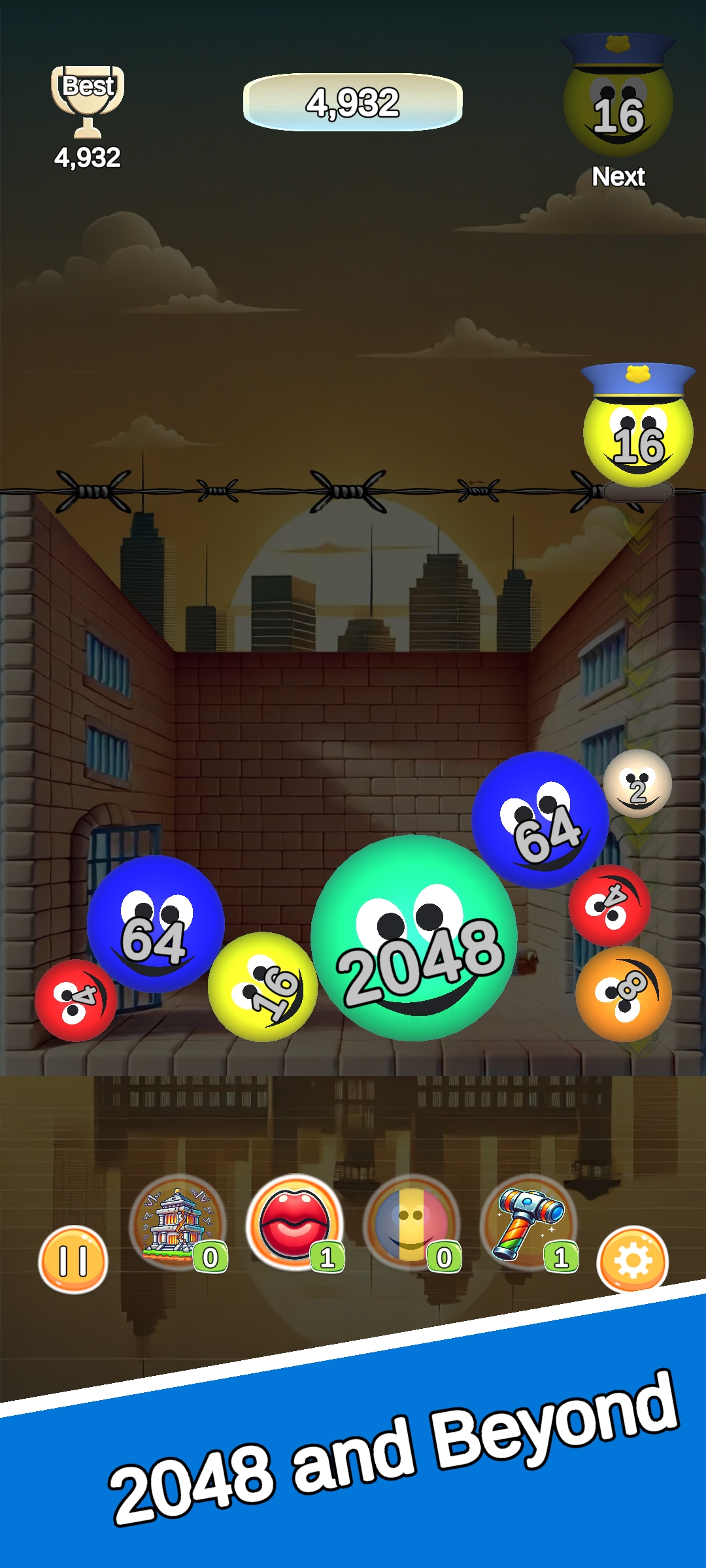The image size is (706, 1568).
Task: Activate the red lips power-up
Action: (x=295, y=1223)
